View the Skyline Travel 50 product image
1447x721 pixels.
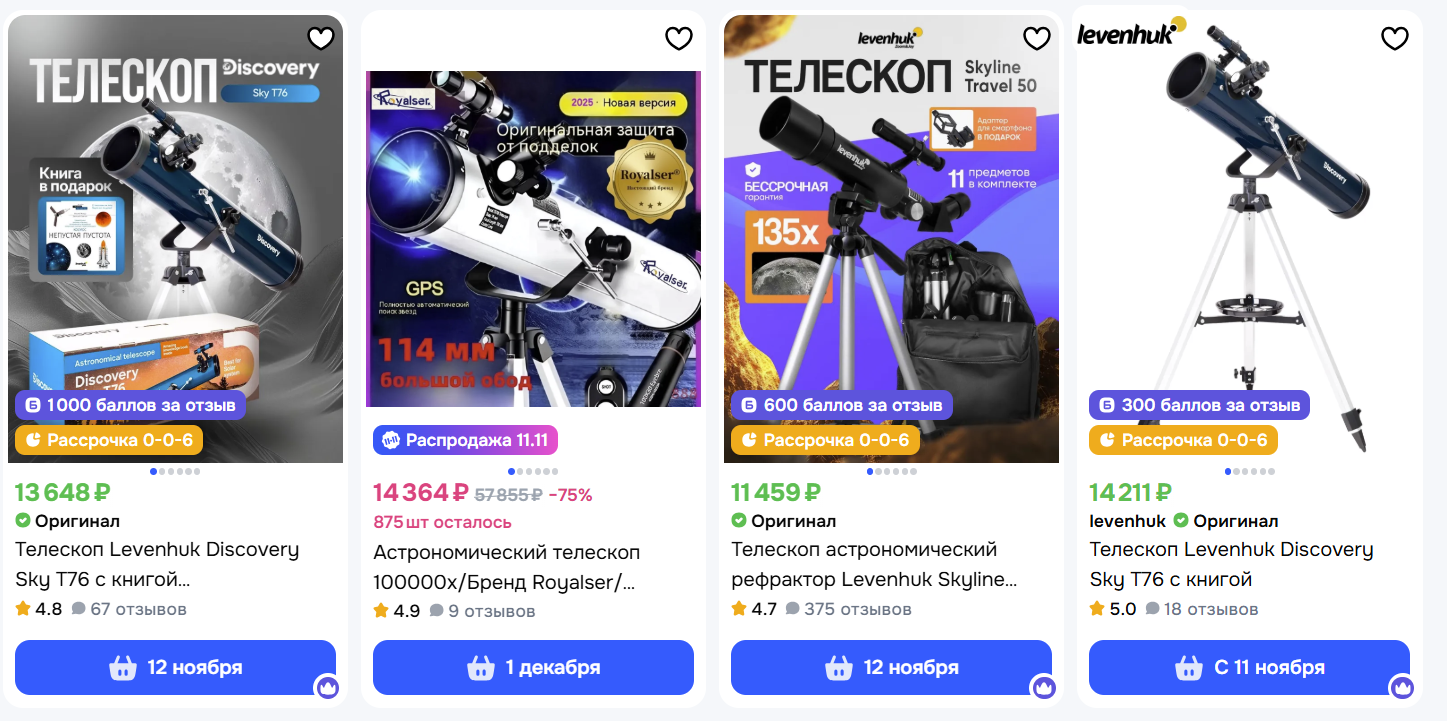(x=891, y=240)
